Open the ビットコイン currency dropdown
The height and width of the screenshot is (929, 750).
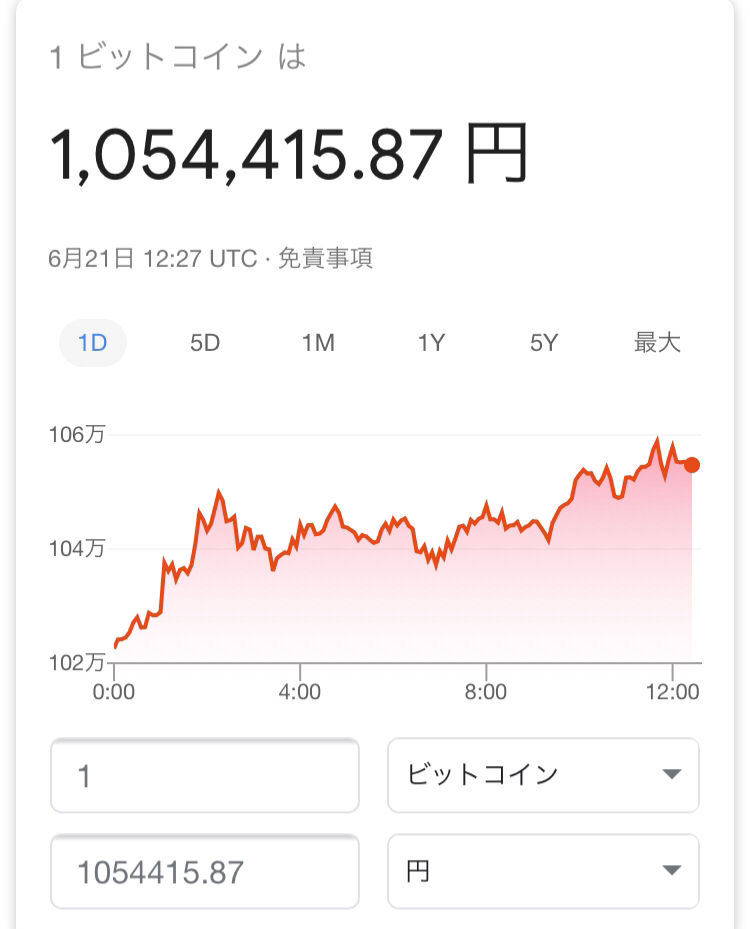[x=543, y=776]
